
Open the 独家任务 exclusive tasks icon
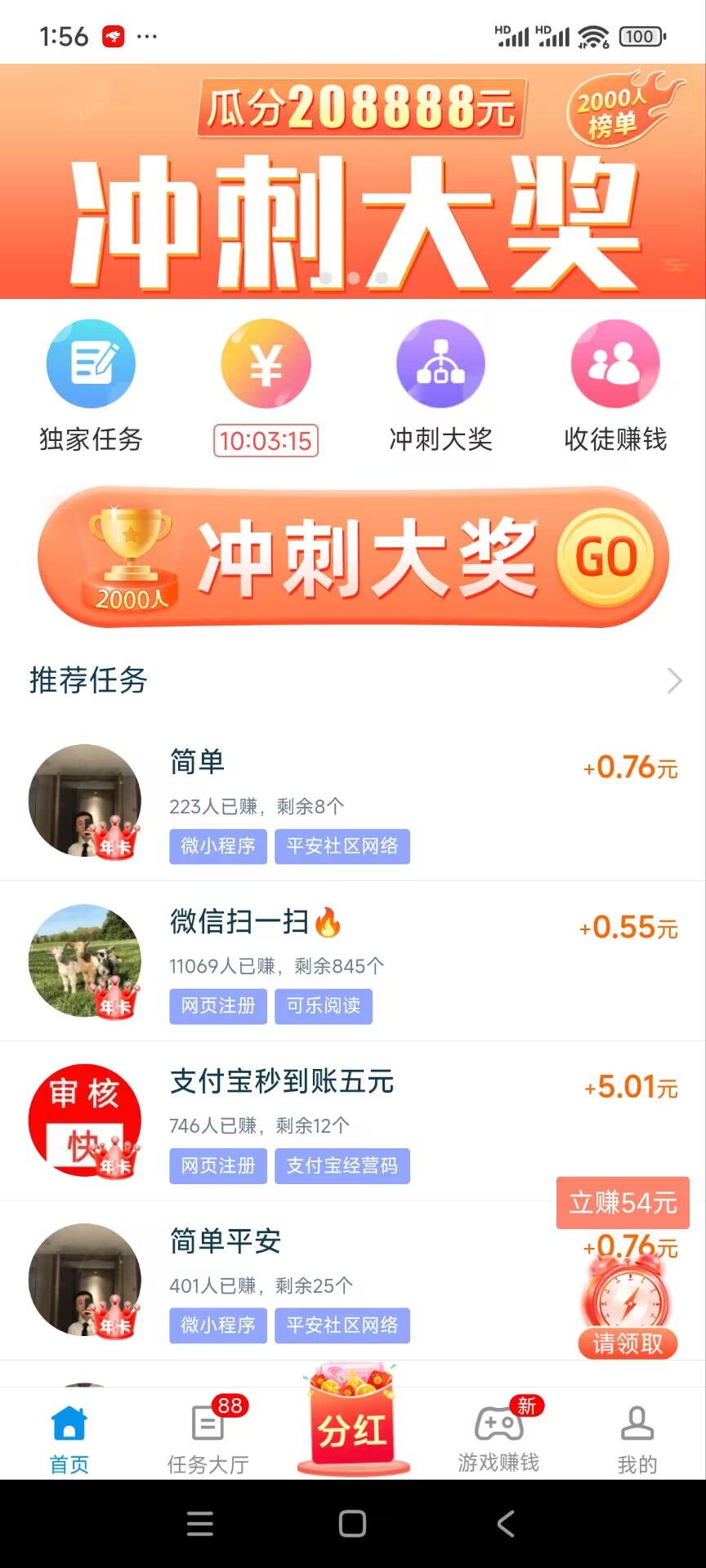coord(90,363)
